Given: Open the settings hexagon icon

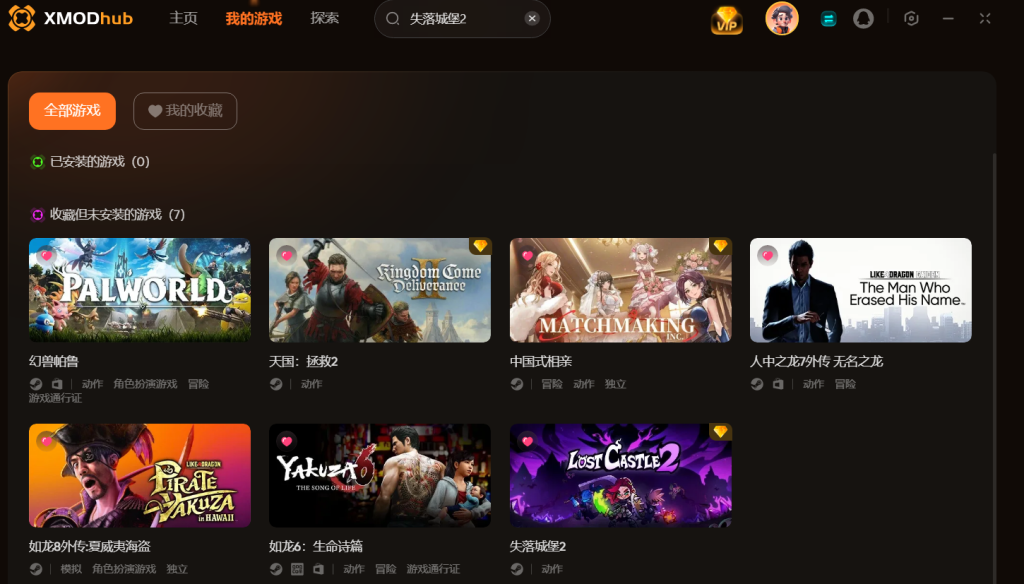Looking at the screenshot, I should 911,19.
